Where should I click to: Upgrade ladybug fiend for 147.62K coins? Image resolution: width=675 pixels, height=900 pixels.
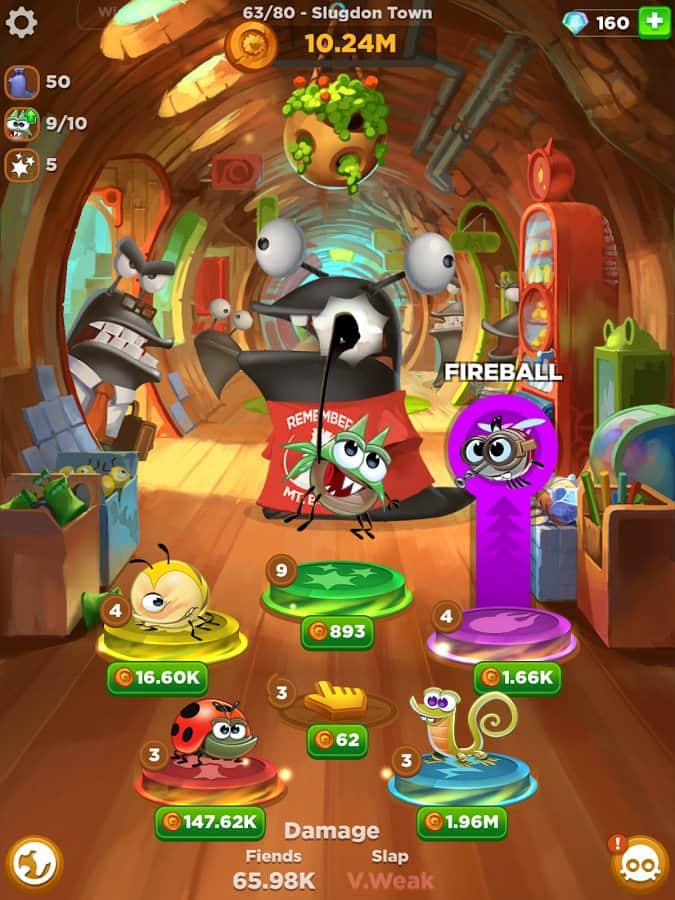(210, 822)
